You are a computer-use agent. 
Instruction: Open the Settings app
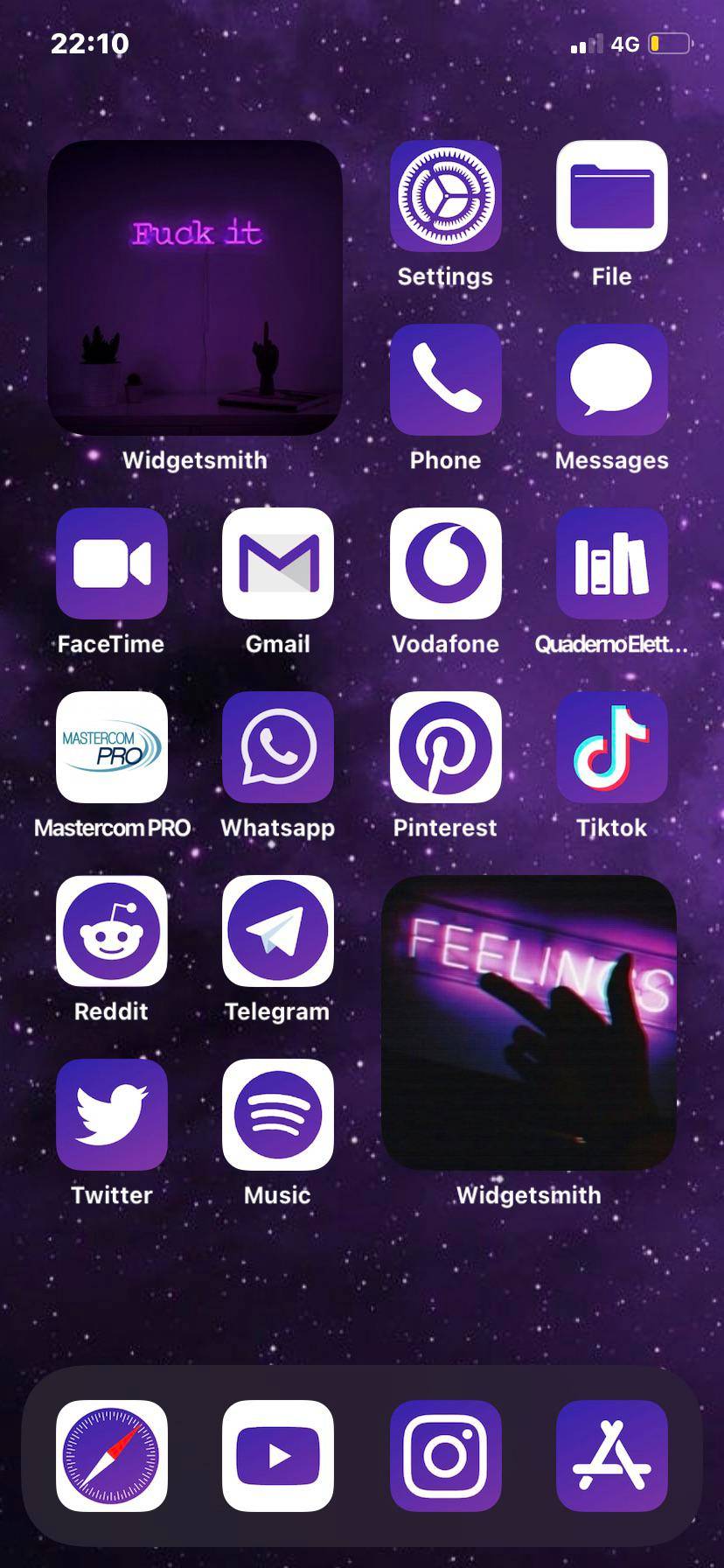pyautogui.click(x=445, y=197)
